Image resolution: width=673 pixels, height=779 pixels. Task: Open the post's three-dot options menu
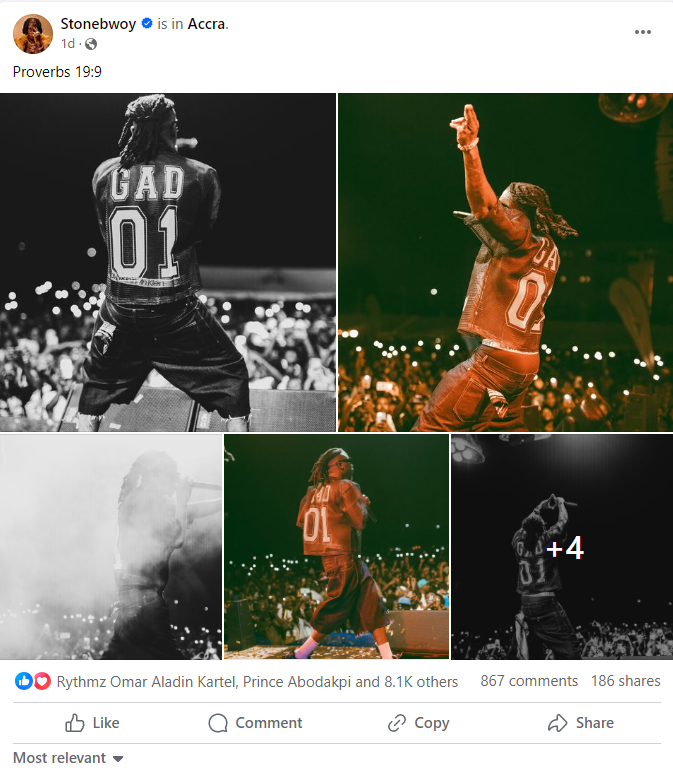[x=643, y=32]
